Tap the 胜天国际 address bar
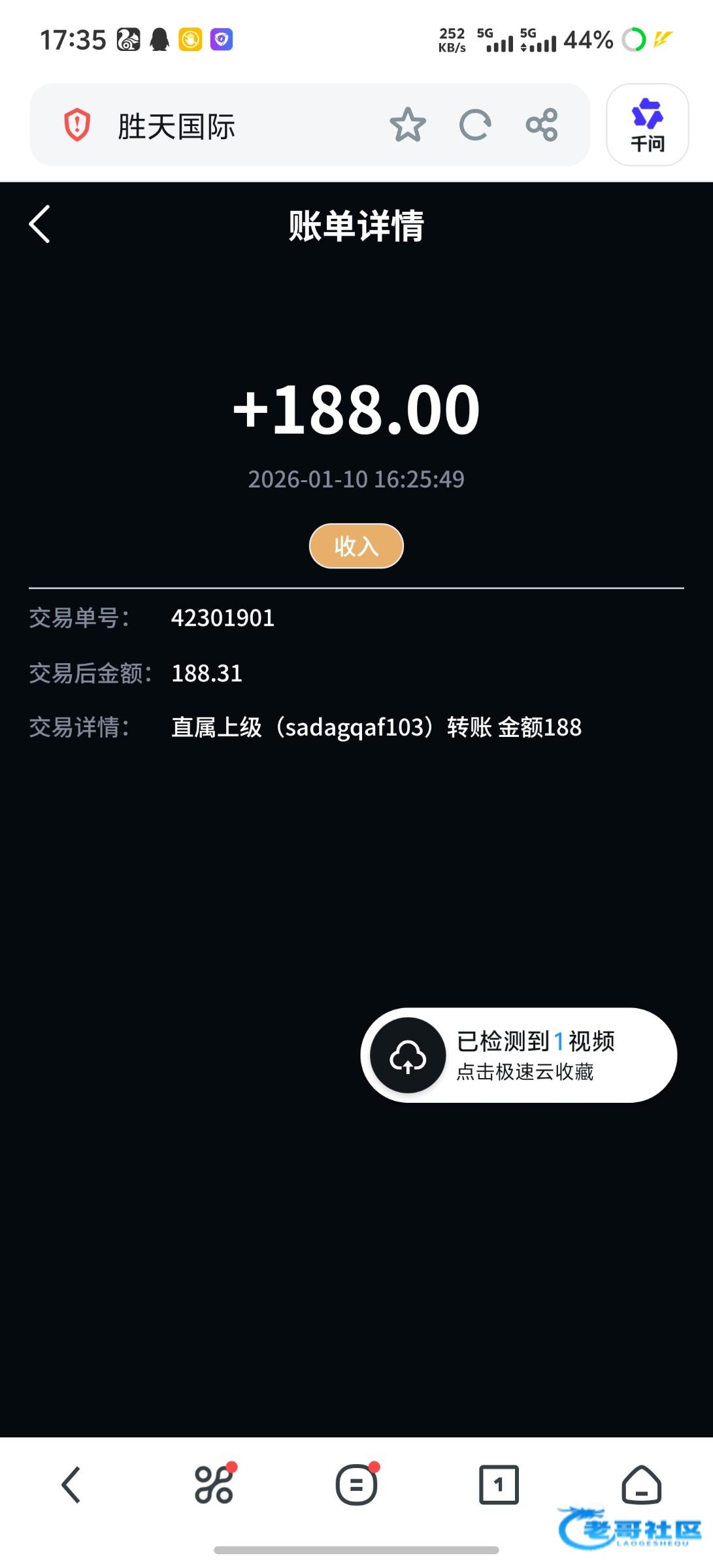 [x=216, y=125]
